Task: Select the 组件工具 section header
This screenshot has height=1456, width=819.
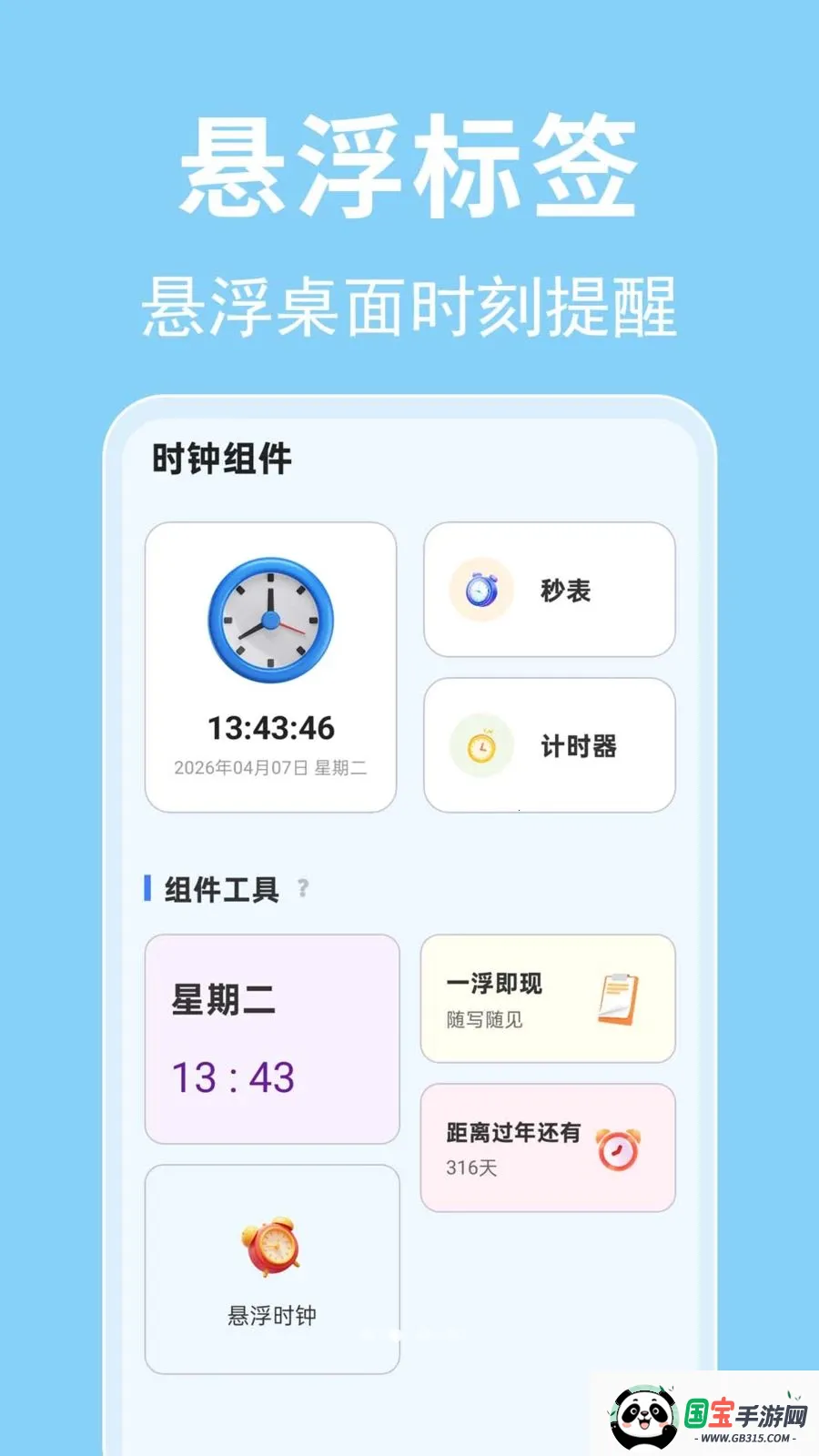Action: click(223, 889)
